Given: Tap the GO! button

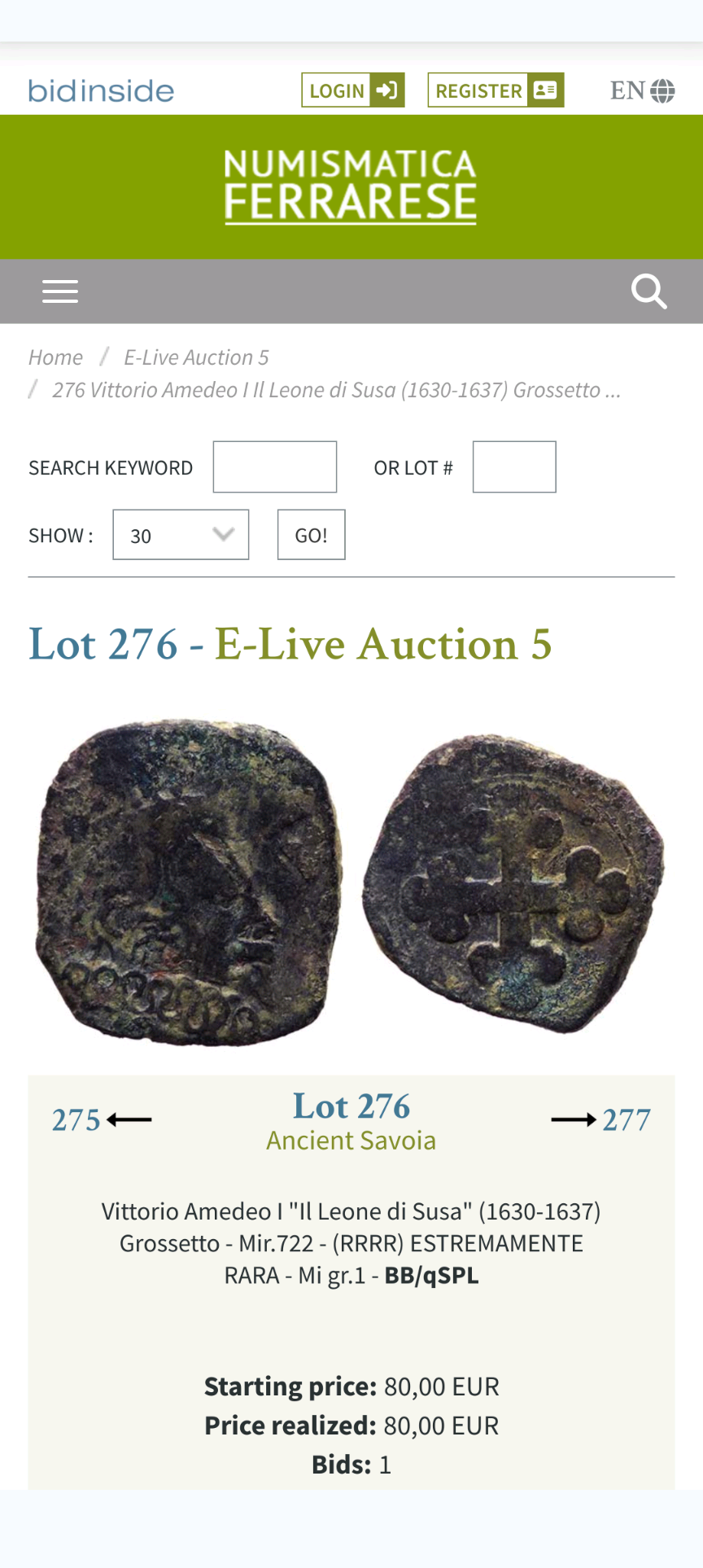Looking at the screenshot, I should pos(312,535).
